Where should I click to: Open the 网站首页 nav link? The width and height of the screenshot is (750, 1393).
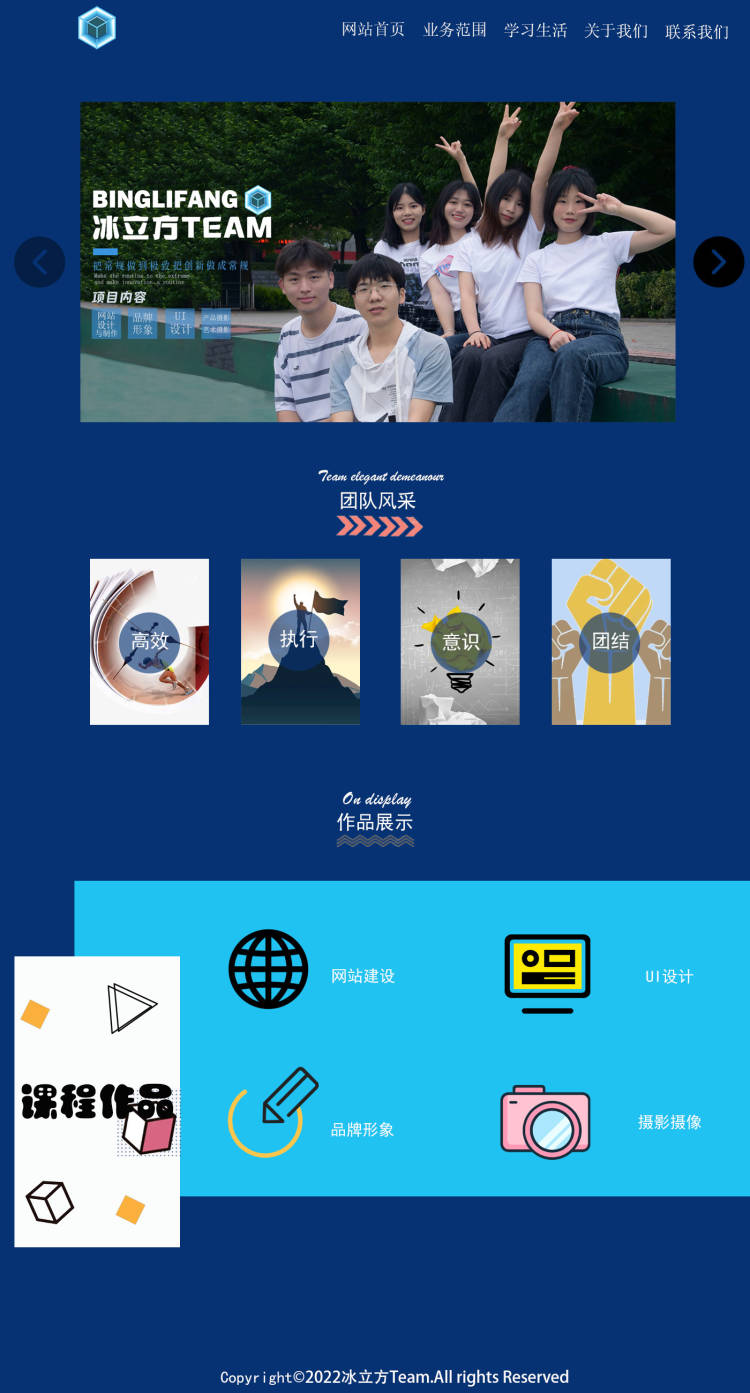[x=373, y=30]
